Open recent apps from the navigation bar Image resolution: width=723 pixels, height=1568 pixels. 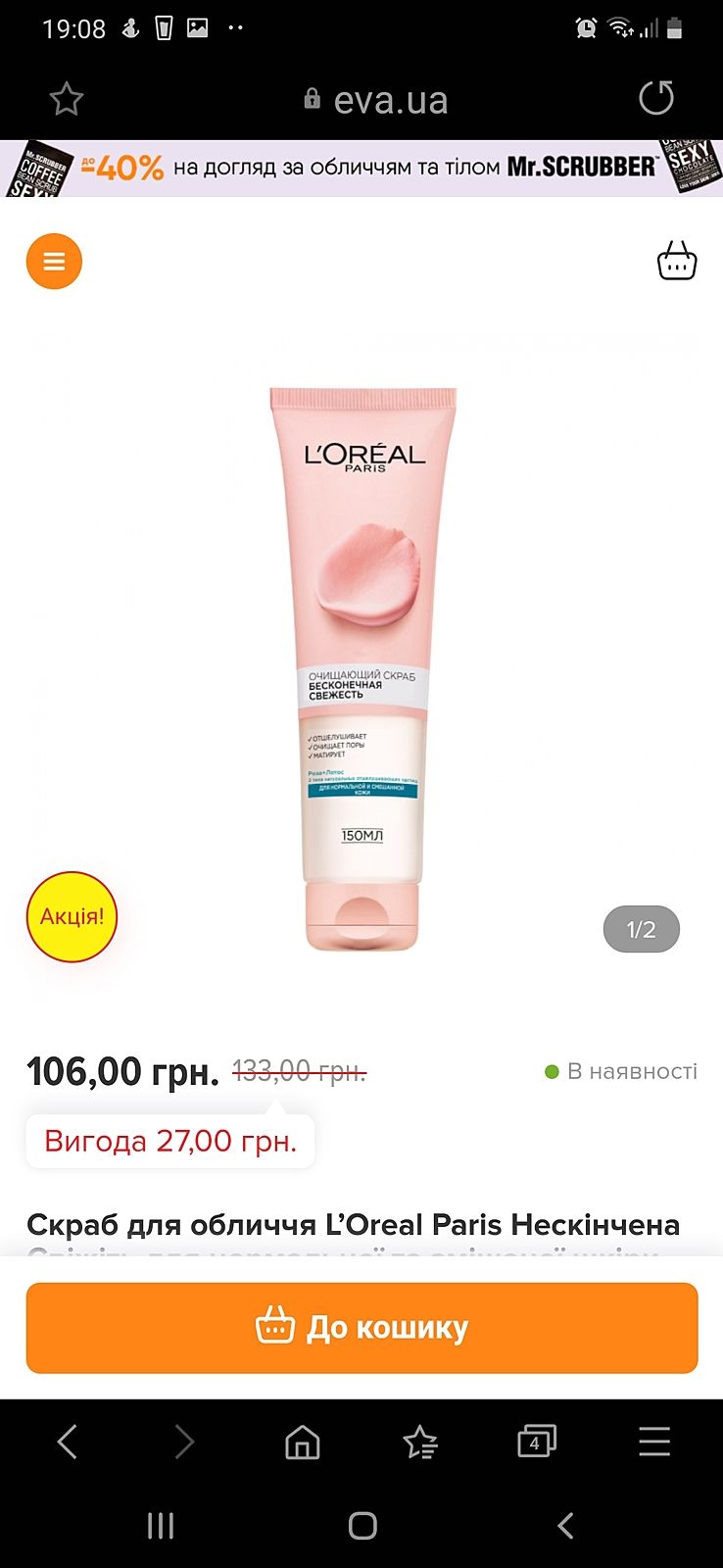tap(161, 1526)
